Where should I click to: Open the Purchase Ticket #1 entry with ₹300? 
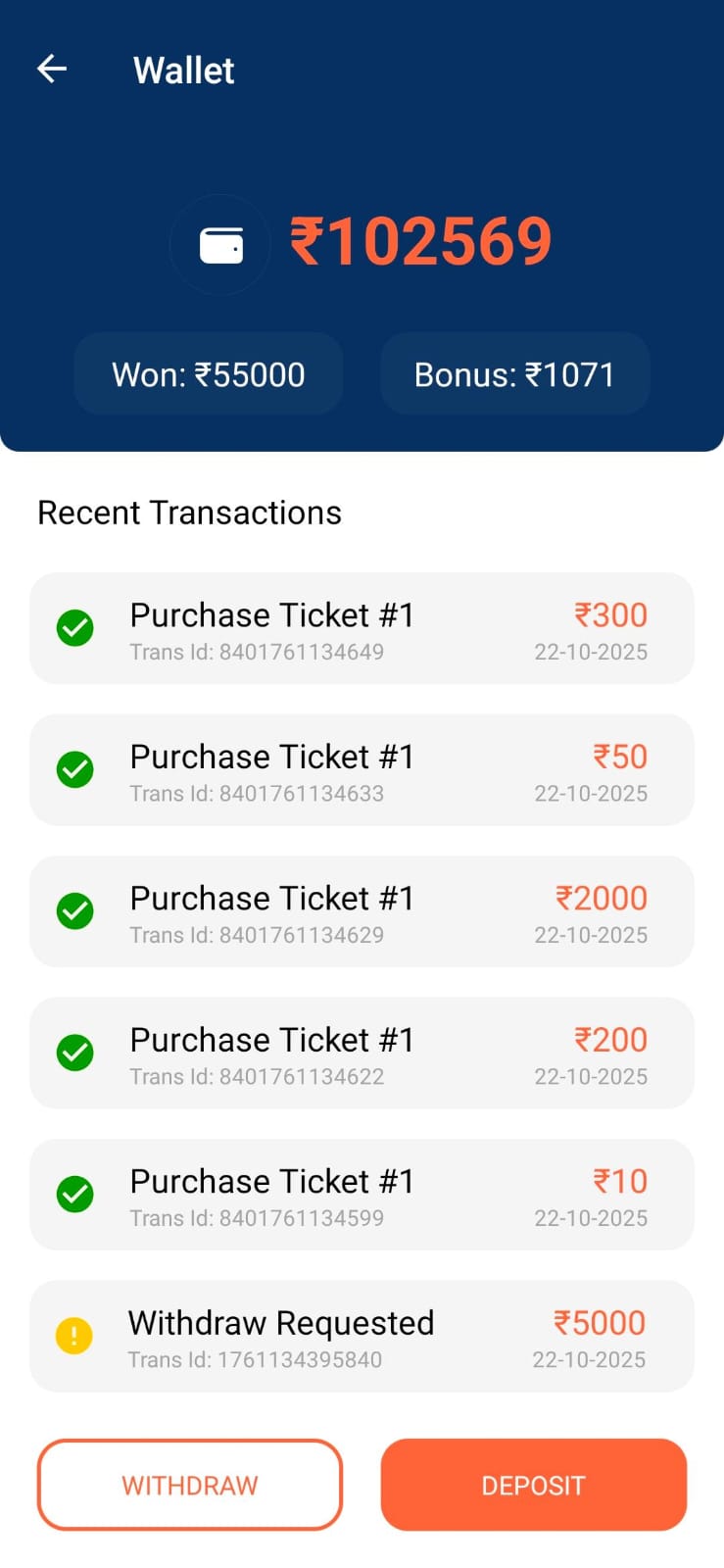pyautogui.click(x=362, y=628)
